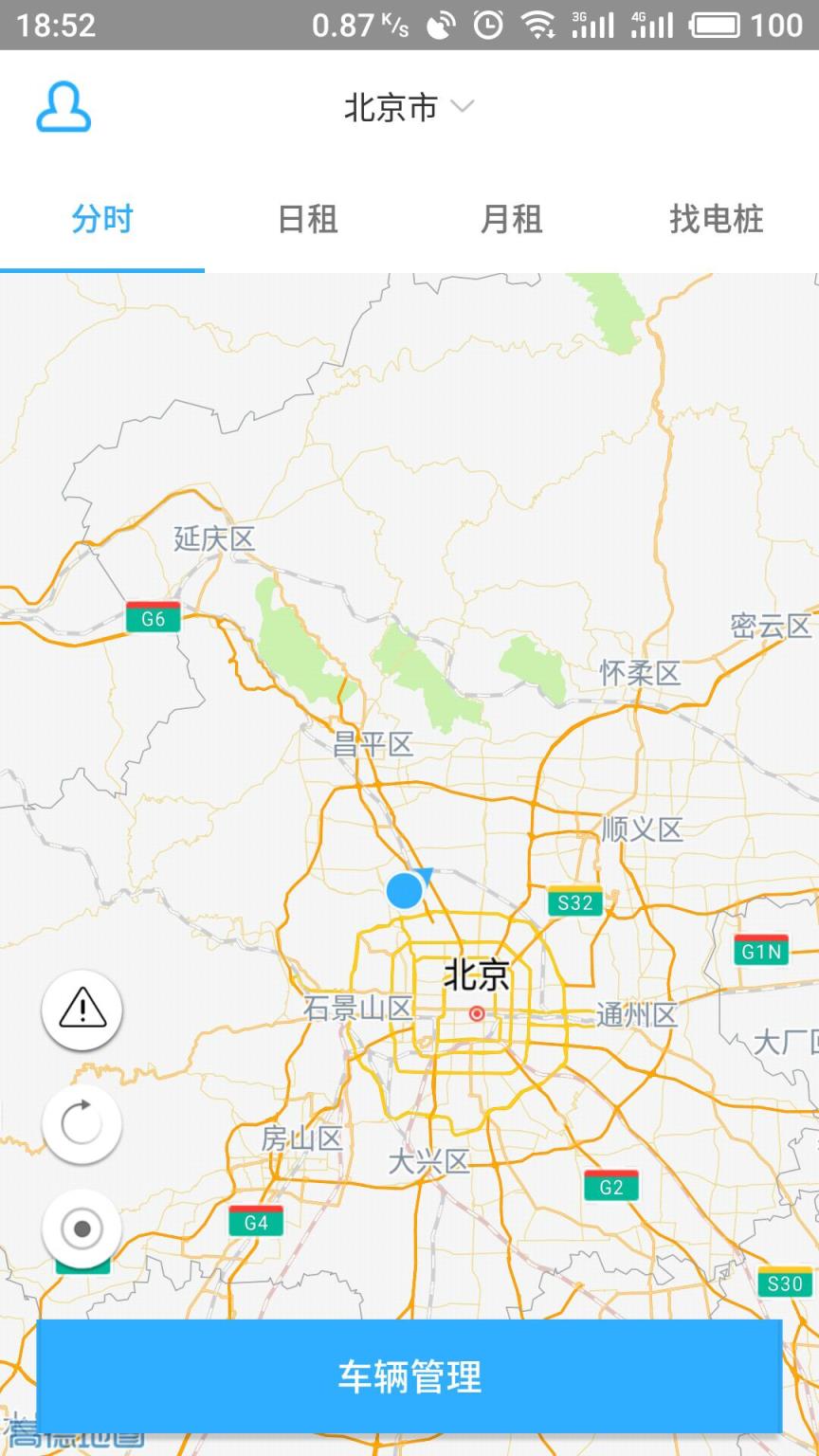819x1456 pixels.
Task: Expand the city chevron next to 北京市
Action: coord(461,108)
